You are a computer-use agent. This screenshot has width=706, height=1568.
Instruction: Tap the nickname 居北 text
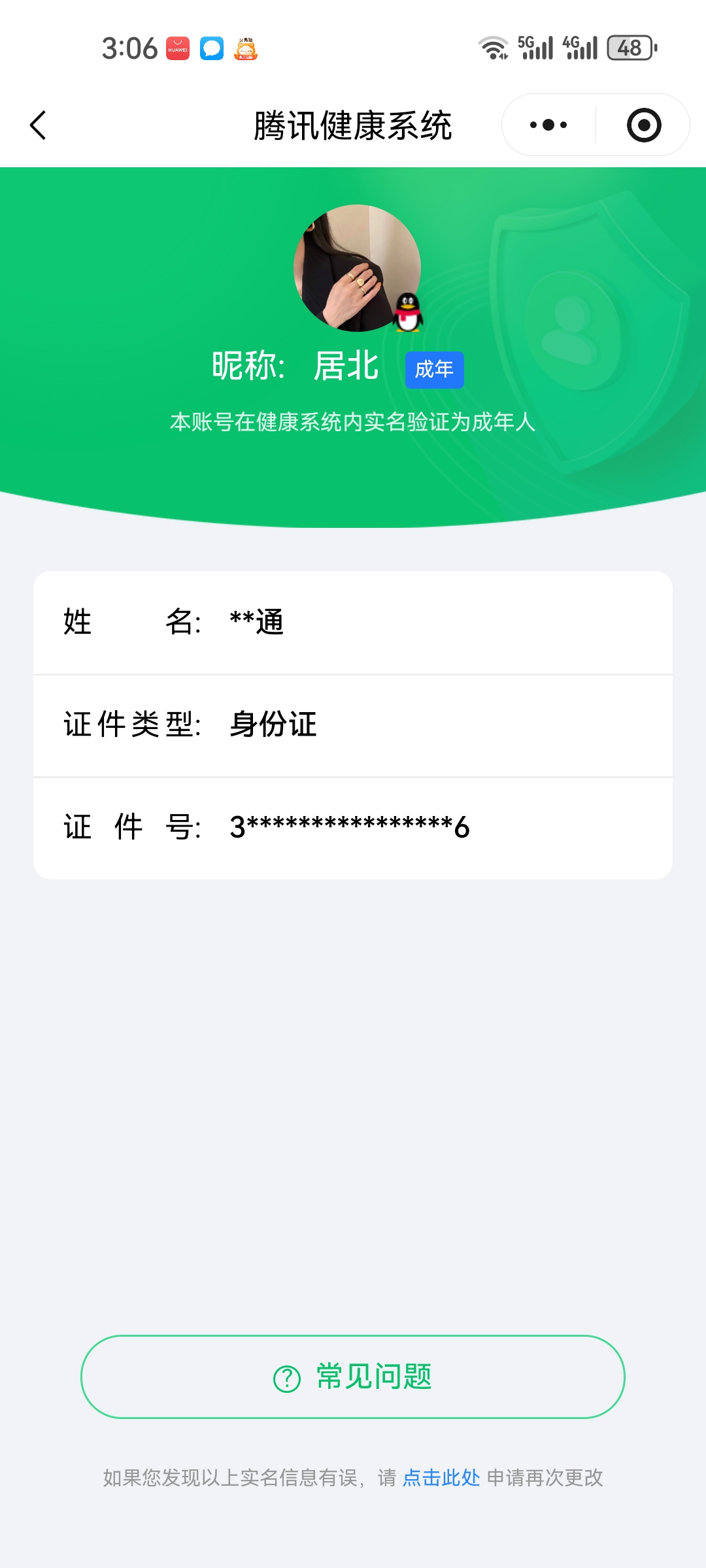click(x=345, y=366)
